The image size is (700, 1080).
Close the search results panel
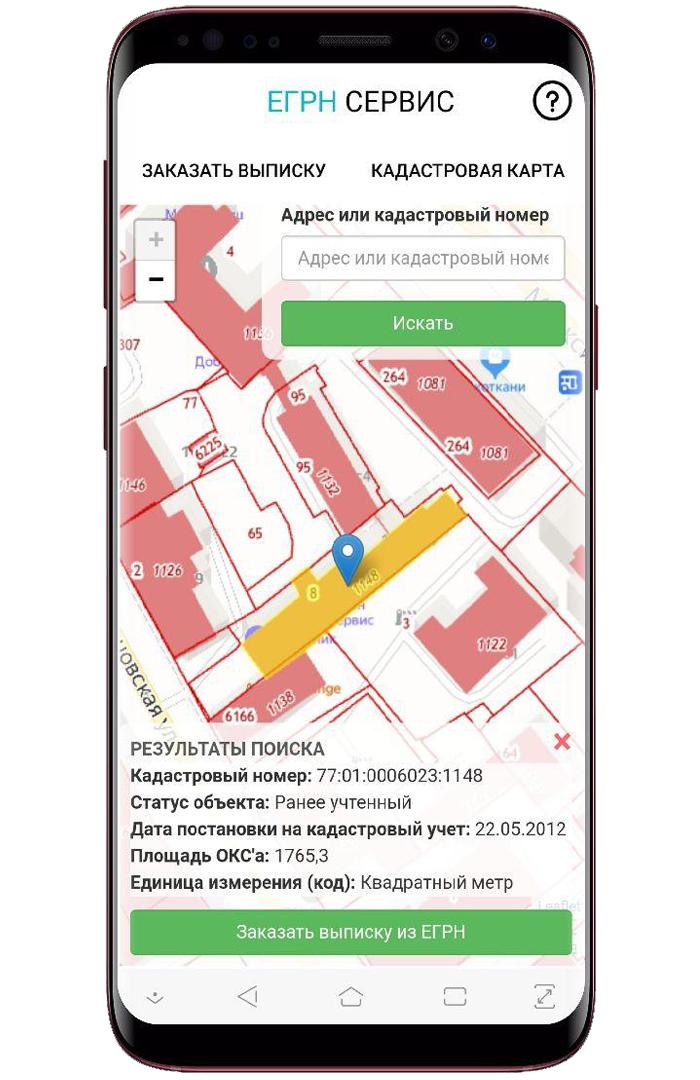click(562, 742)
